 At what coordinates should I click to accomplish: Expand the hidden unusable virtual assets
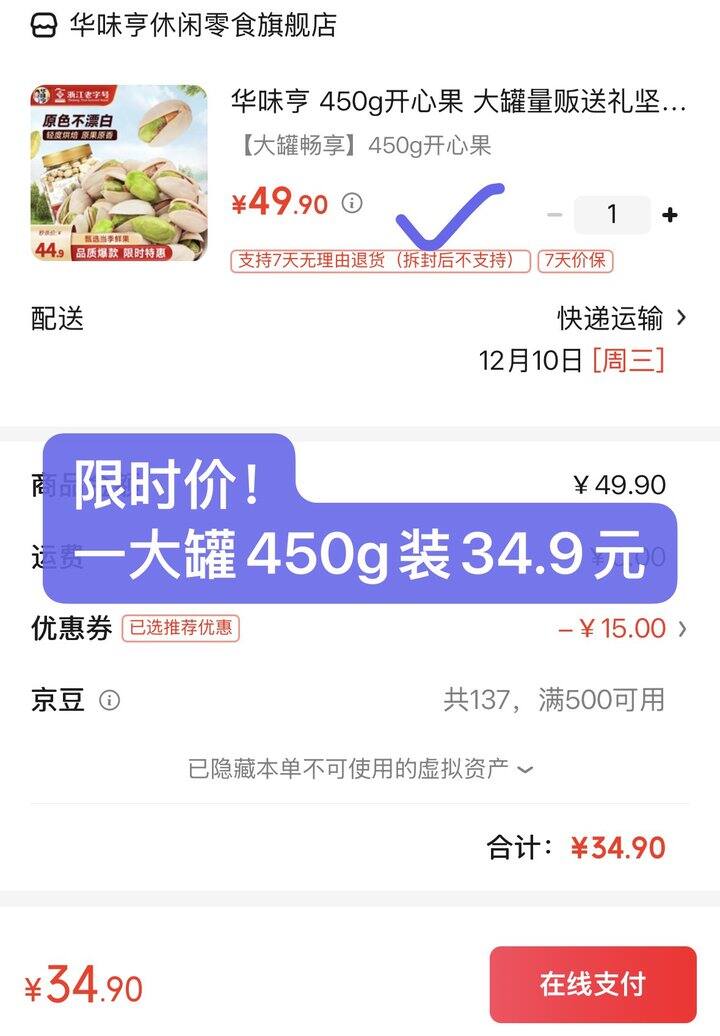pos(360,769)
